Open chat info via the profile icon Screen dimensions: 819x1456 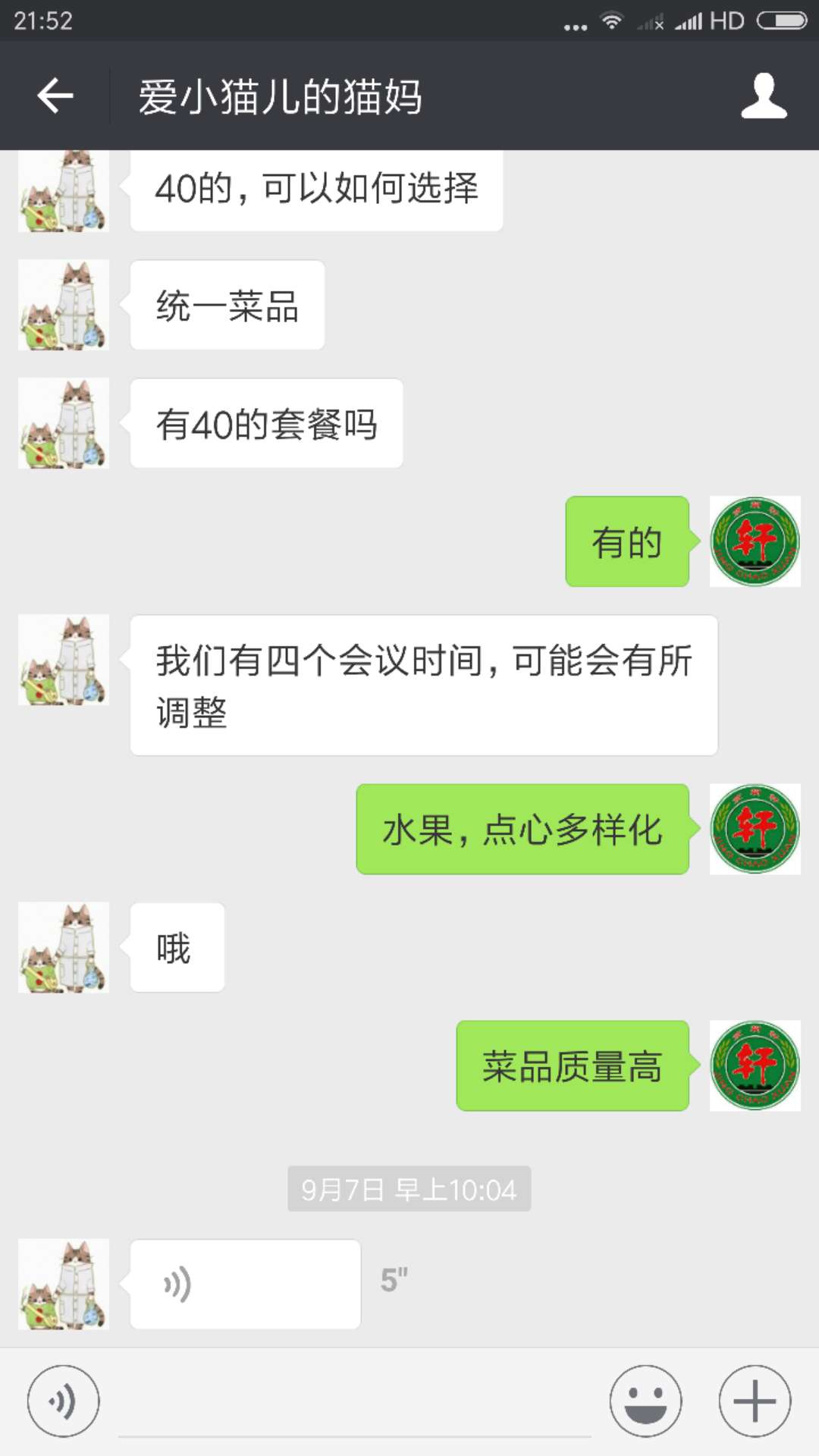[764, 96]
